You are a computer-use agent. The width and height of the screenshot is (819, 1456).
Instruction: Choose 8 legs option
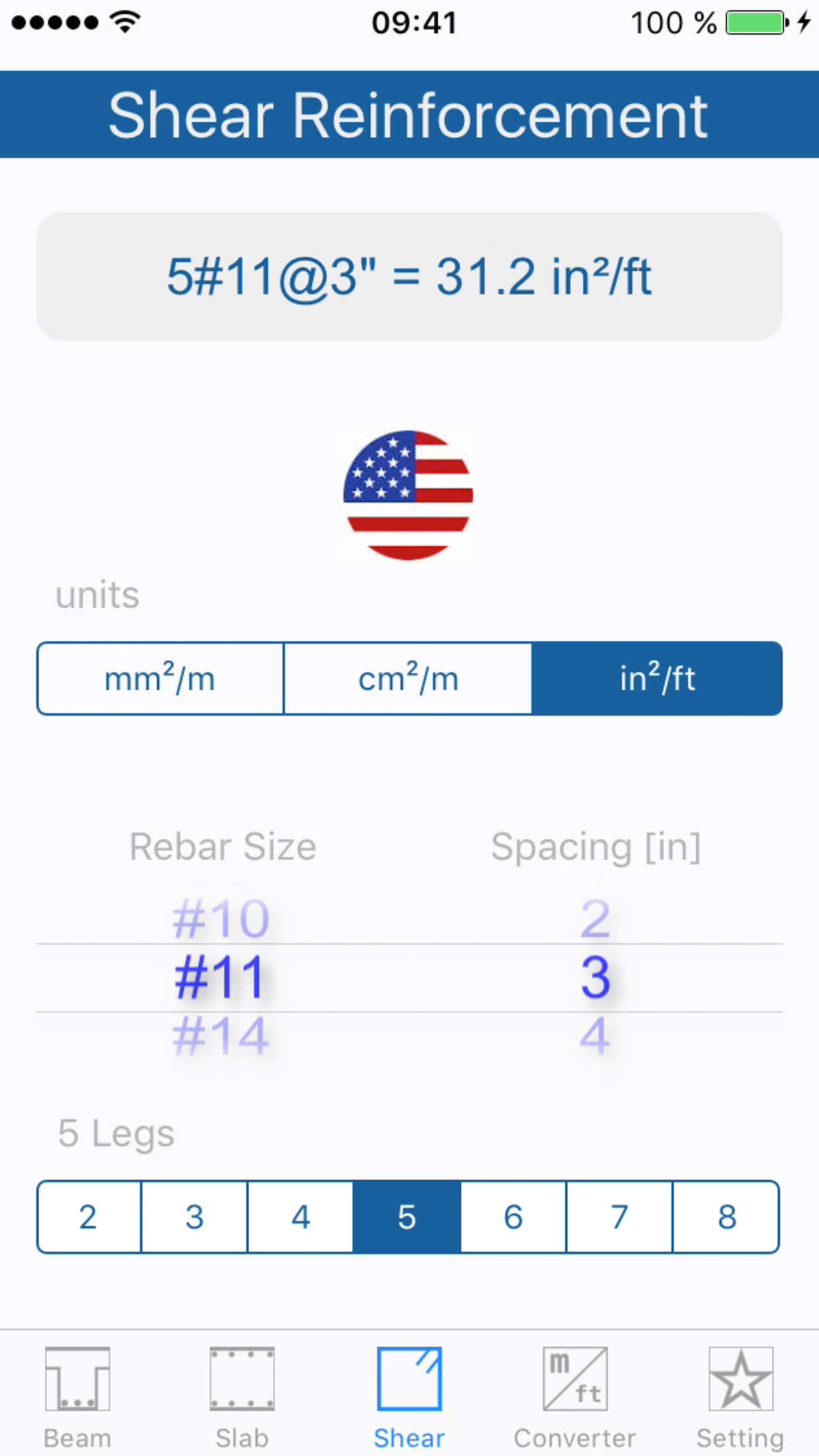coord(727,1217)
